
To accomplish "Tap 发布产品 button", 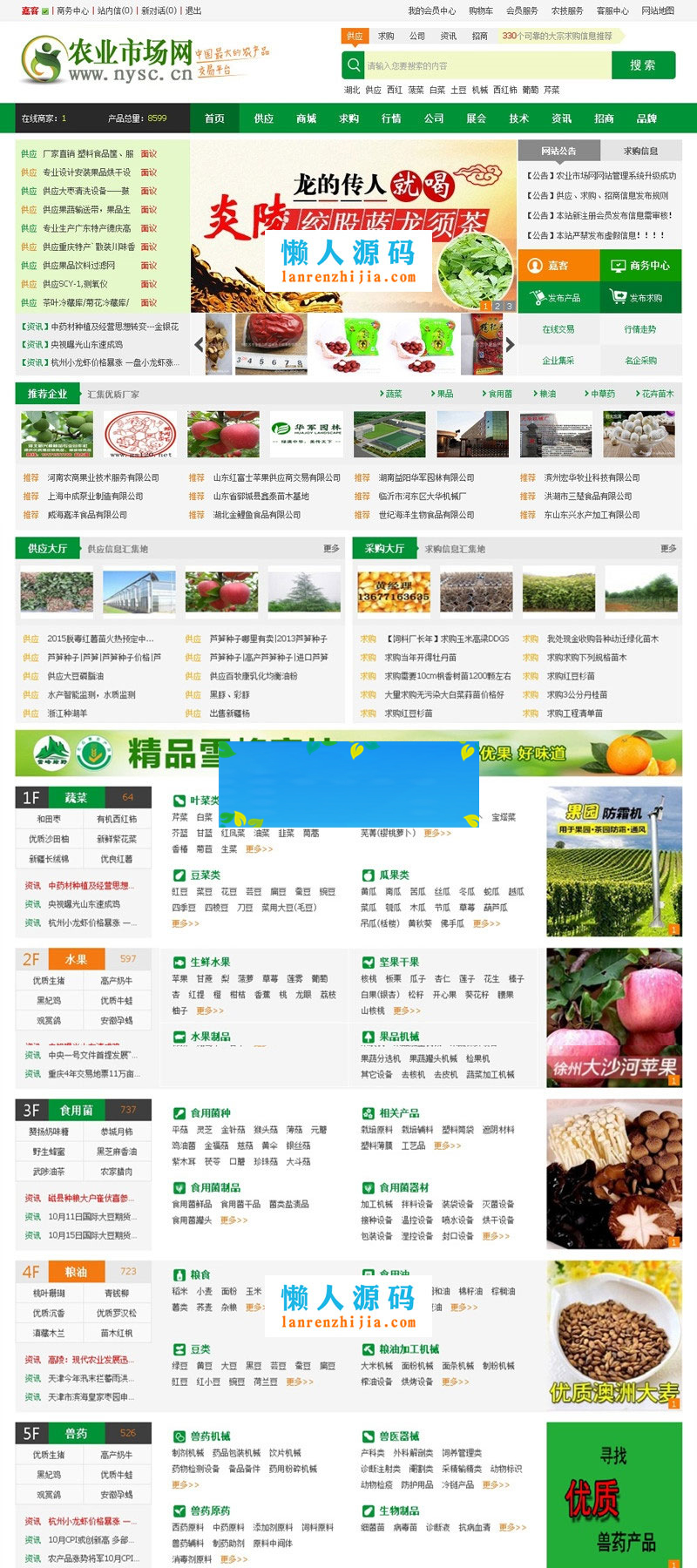I will [x=557, y=298].
